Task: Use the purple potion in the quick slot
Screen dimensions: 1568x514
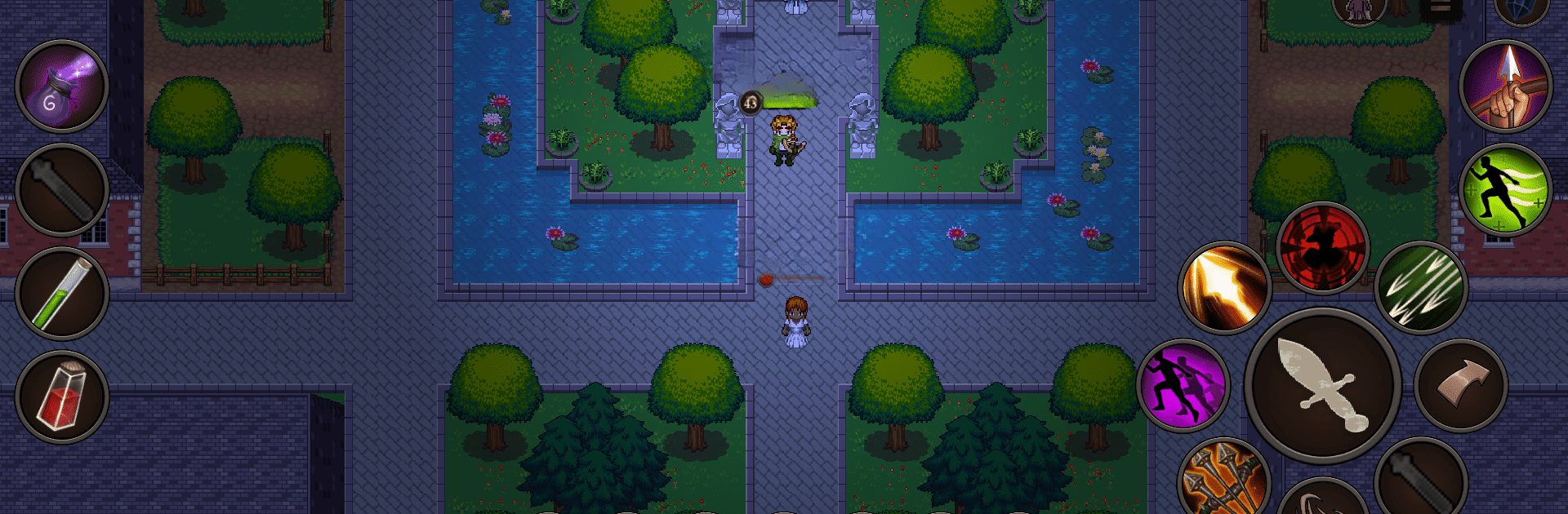Action: tap(61, 86)
